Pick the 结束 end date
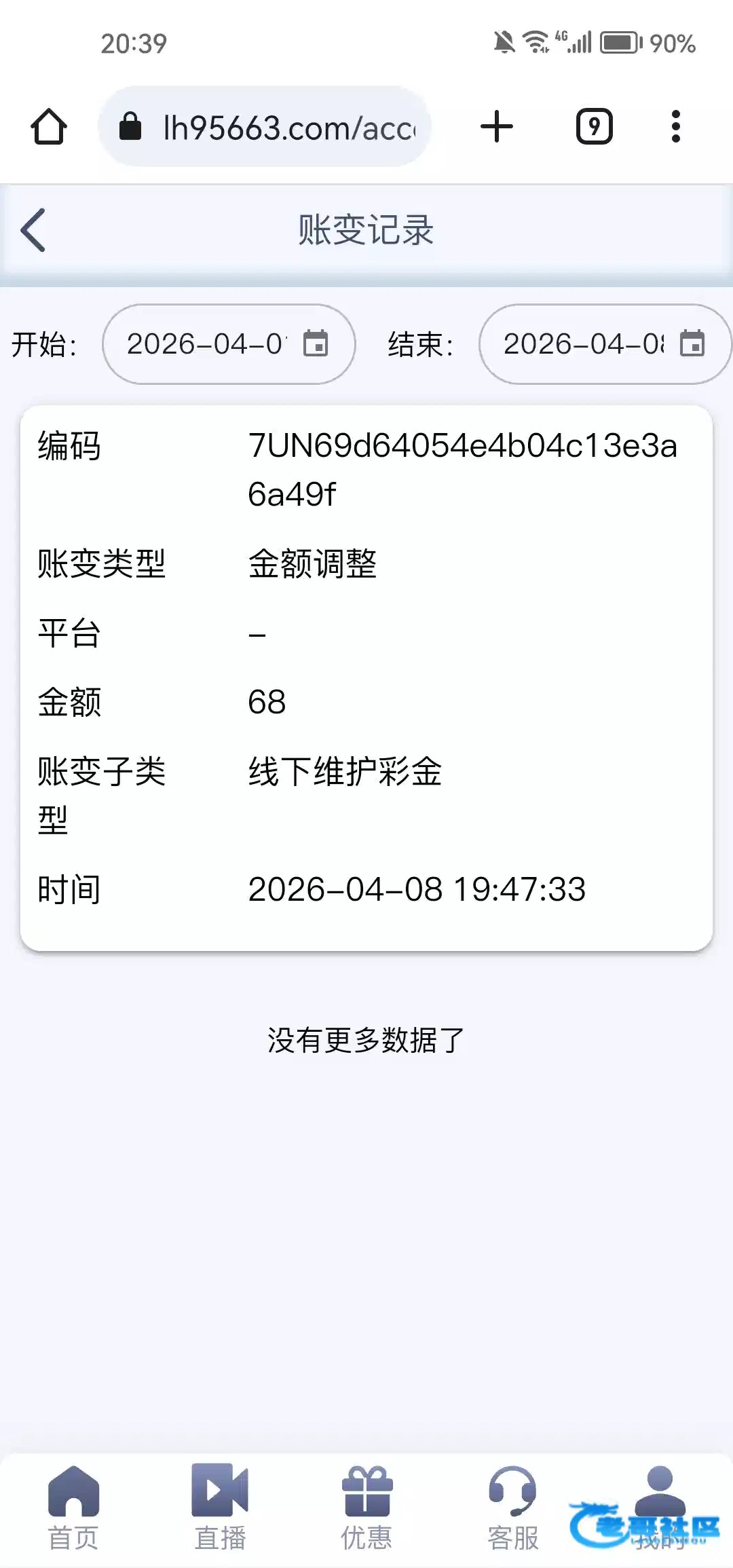This screenshot has height=1568, width=733. pyautogui.click(x=604, y=344)
